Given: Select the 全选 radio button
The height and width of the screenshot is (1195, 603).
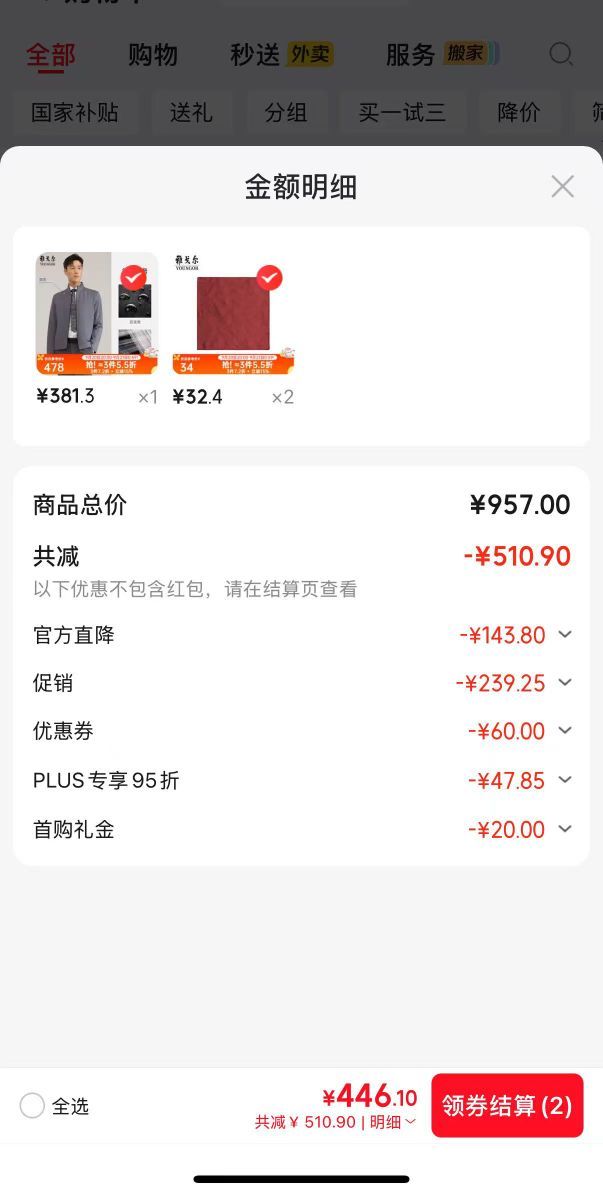Looking at the screenshot, I should [x=32, y=1106].
